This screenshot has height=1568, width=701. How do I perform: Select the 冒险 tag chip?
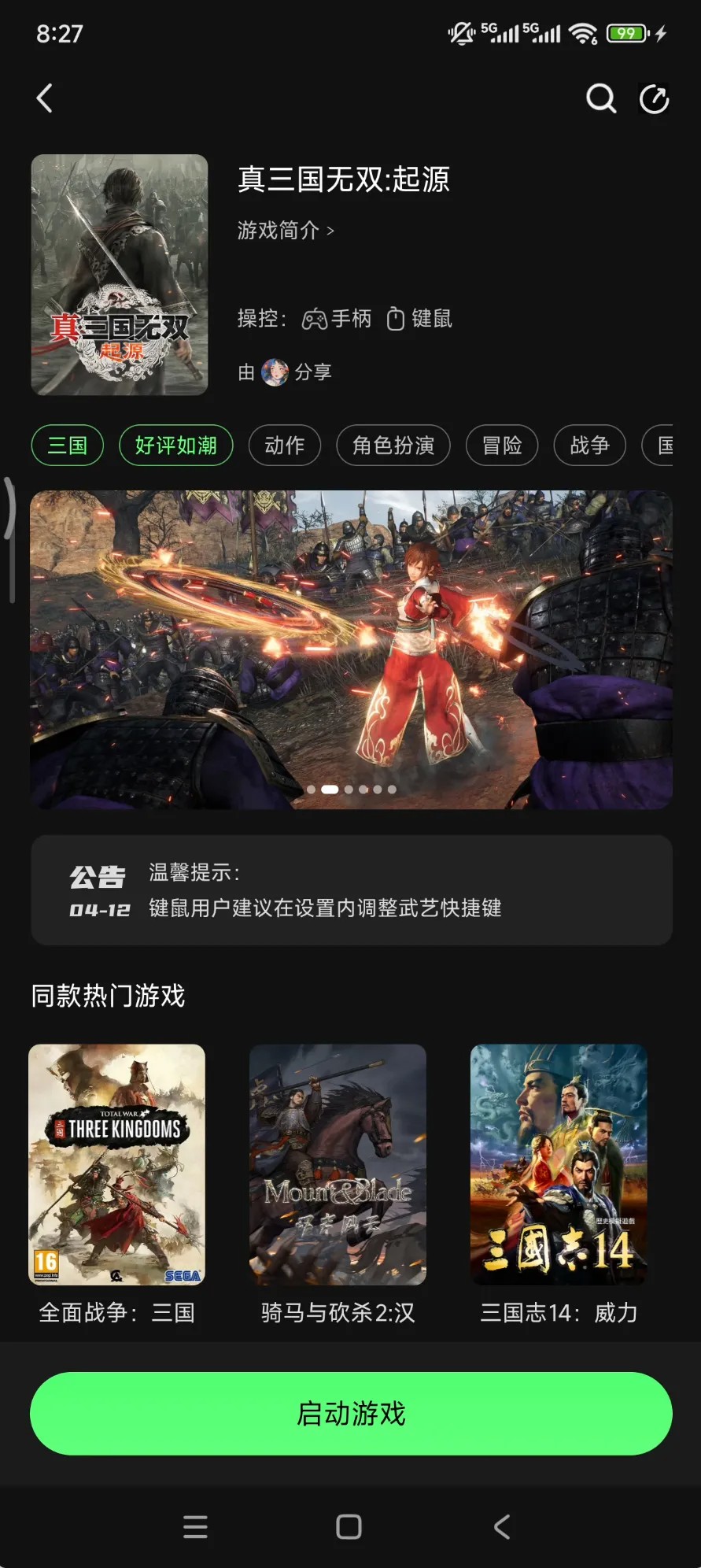(x=502, y=446)
